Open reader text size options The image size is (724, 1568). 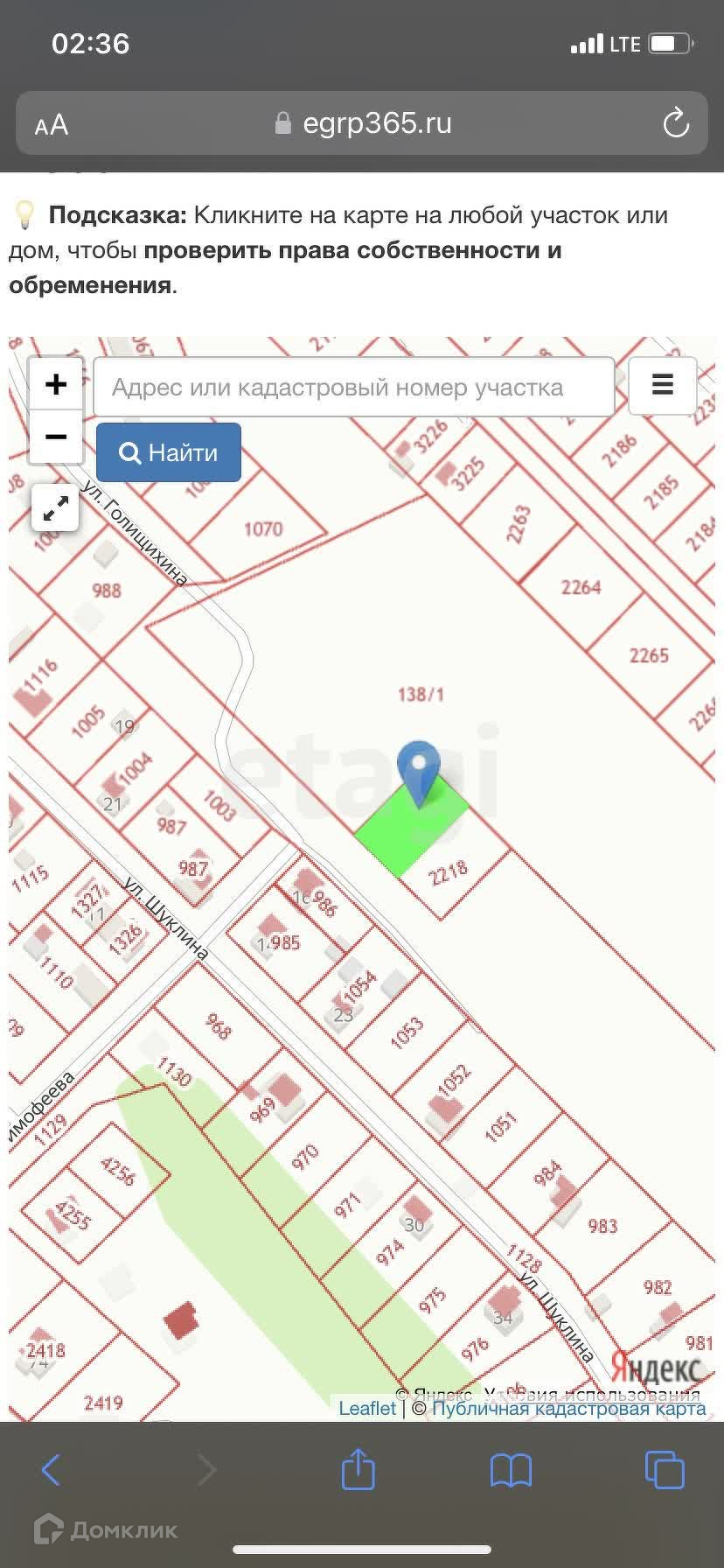point(52,125)
